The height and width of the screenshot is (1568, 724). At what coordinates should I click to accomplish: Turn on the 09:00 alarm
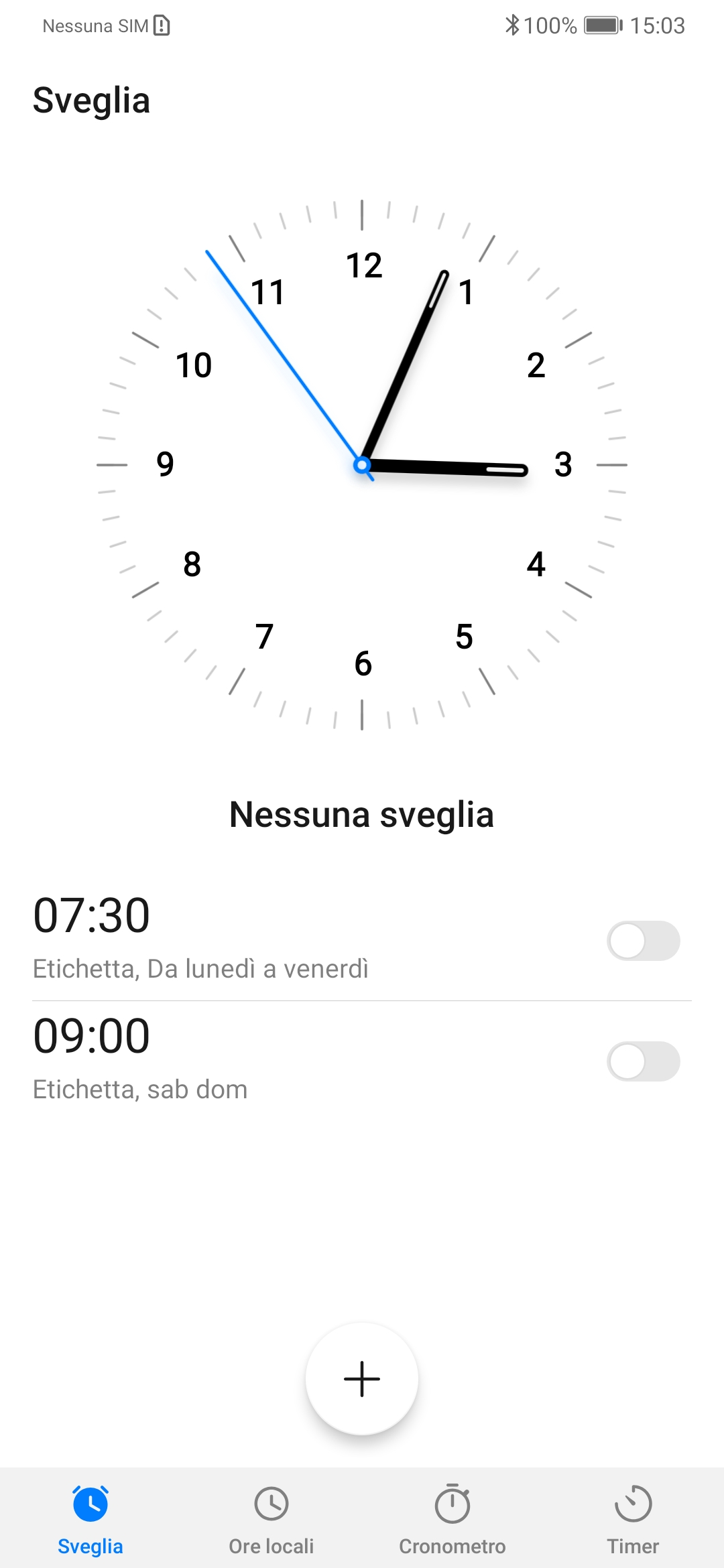644,1061
